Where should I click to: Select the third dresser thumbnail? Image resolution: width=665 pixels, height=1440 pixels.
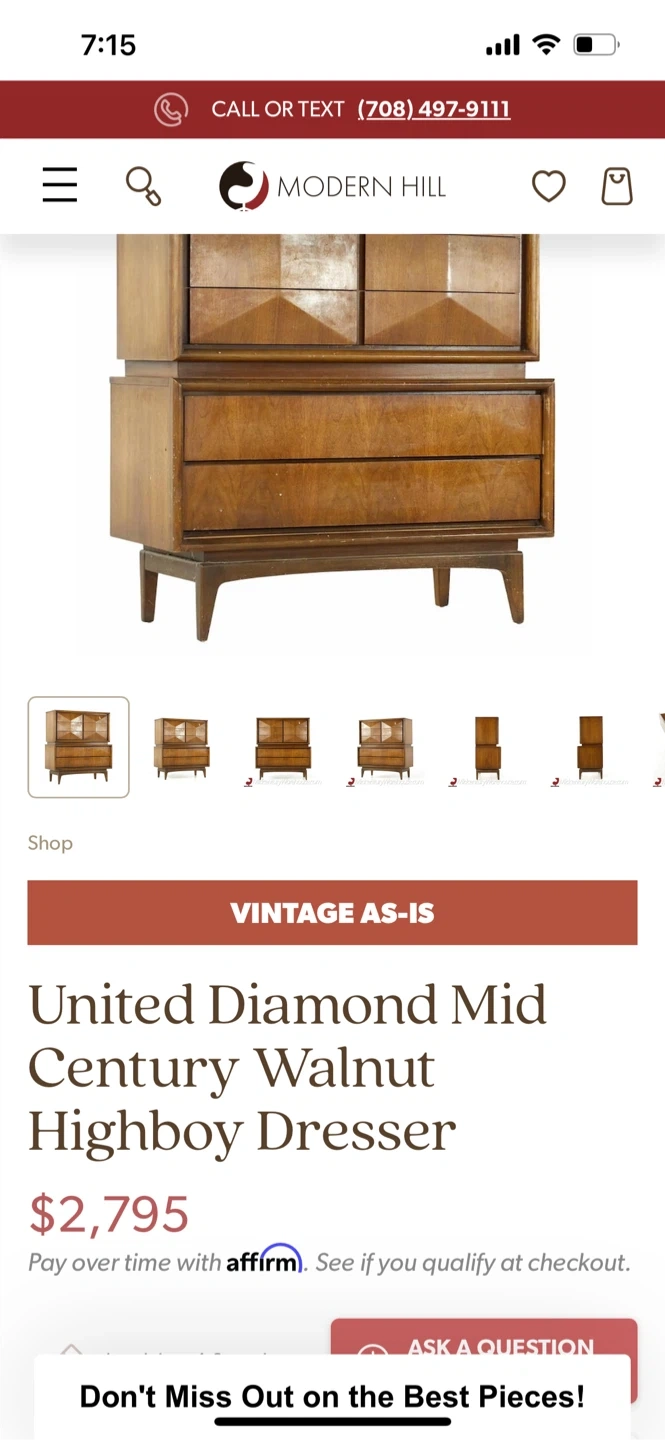pos(283,747)
